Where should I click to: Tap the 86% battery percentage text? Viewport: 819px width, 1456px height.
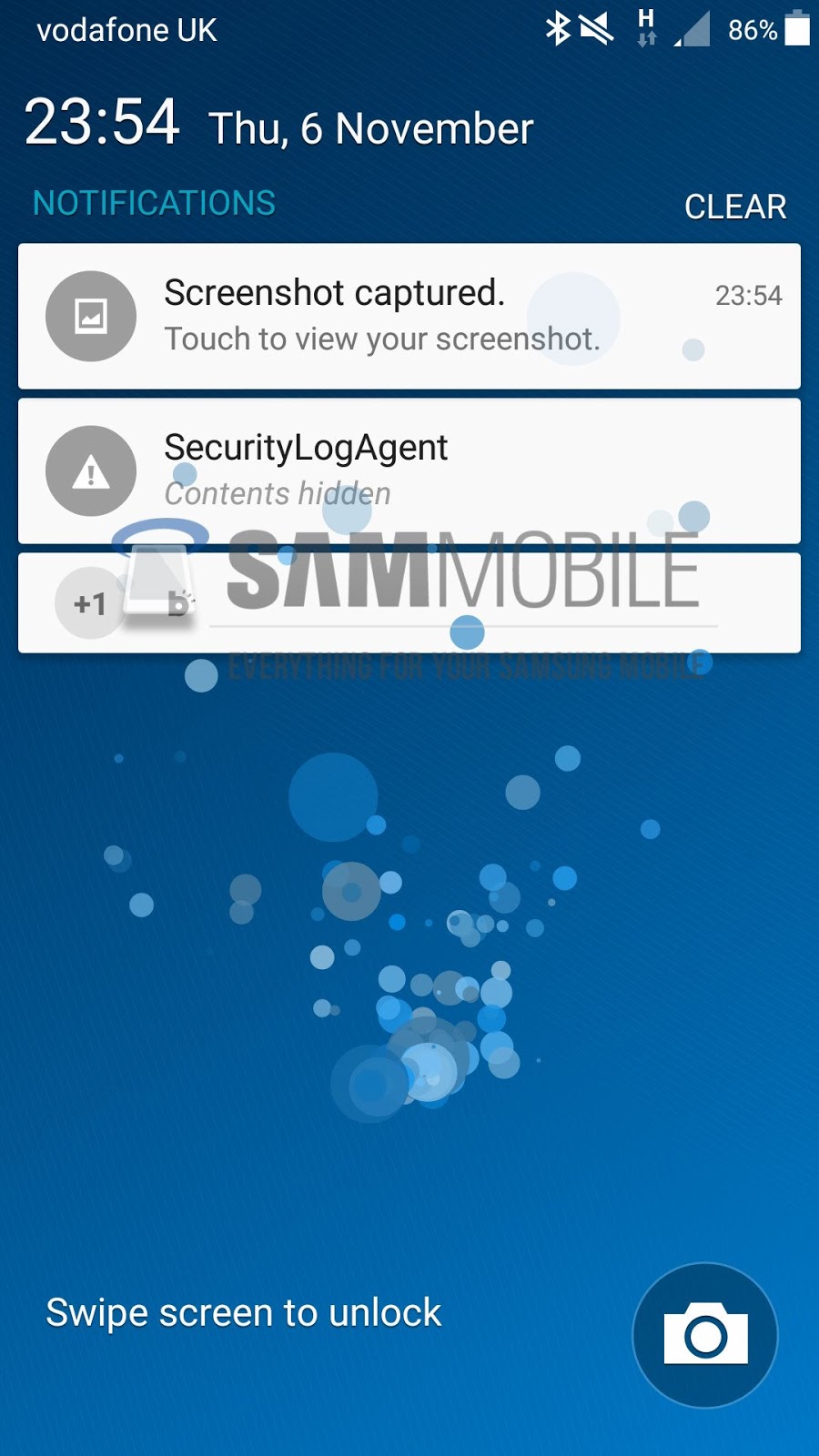750,29
